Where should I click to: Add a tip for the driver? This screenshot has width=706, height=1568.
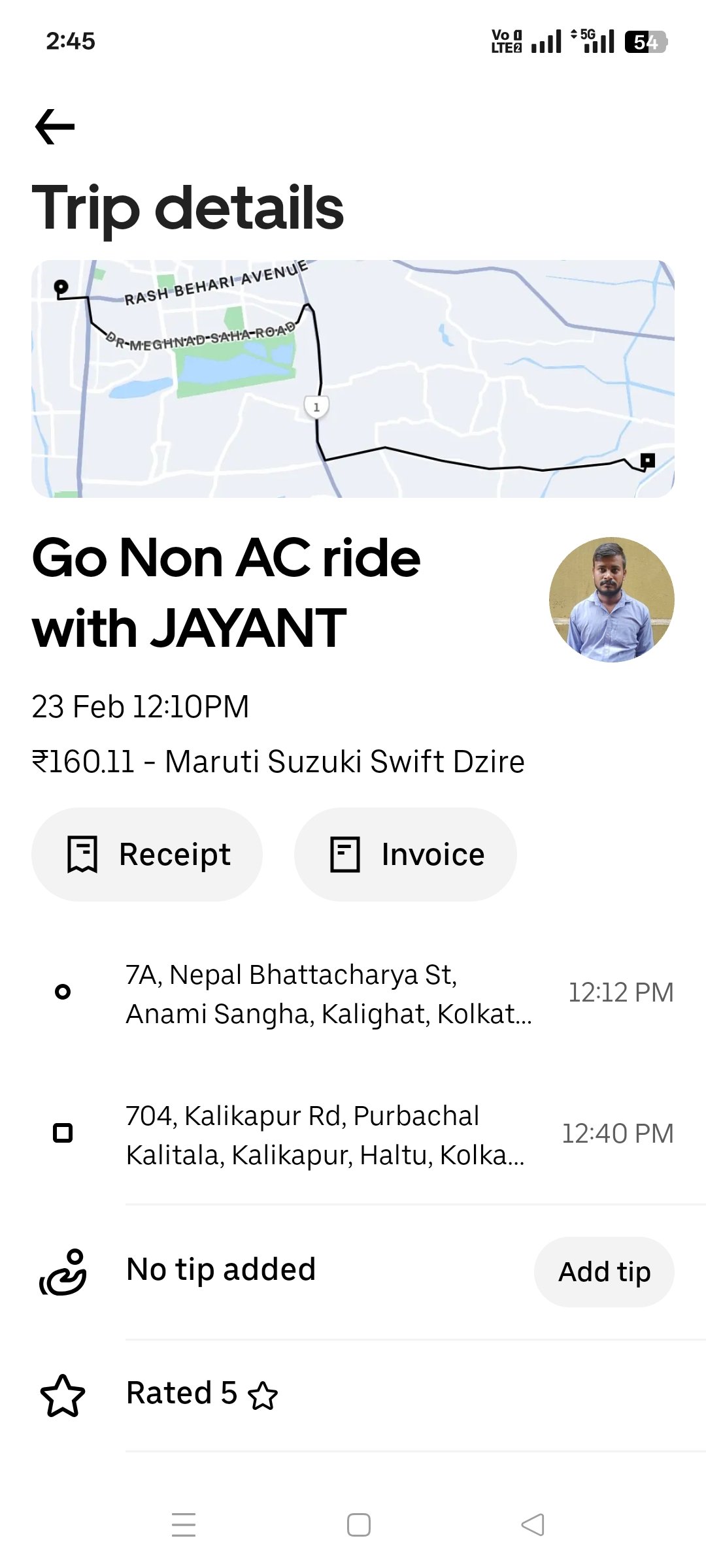coord(604,1272)
